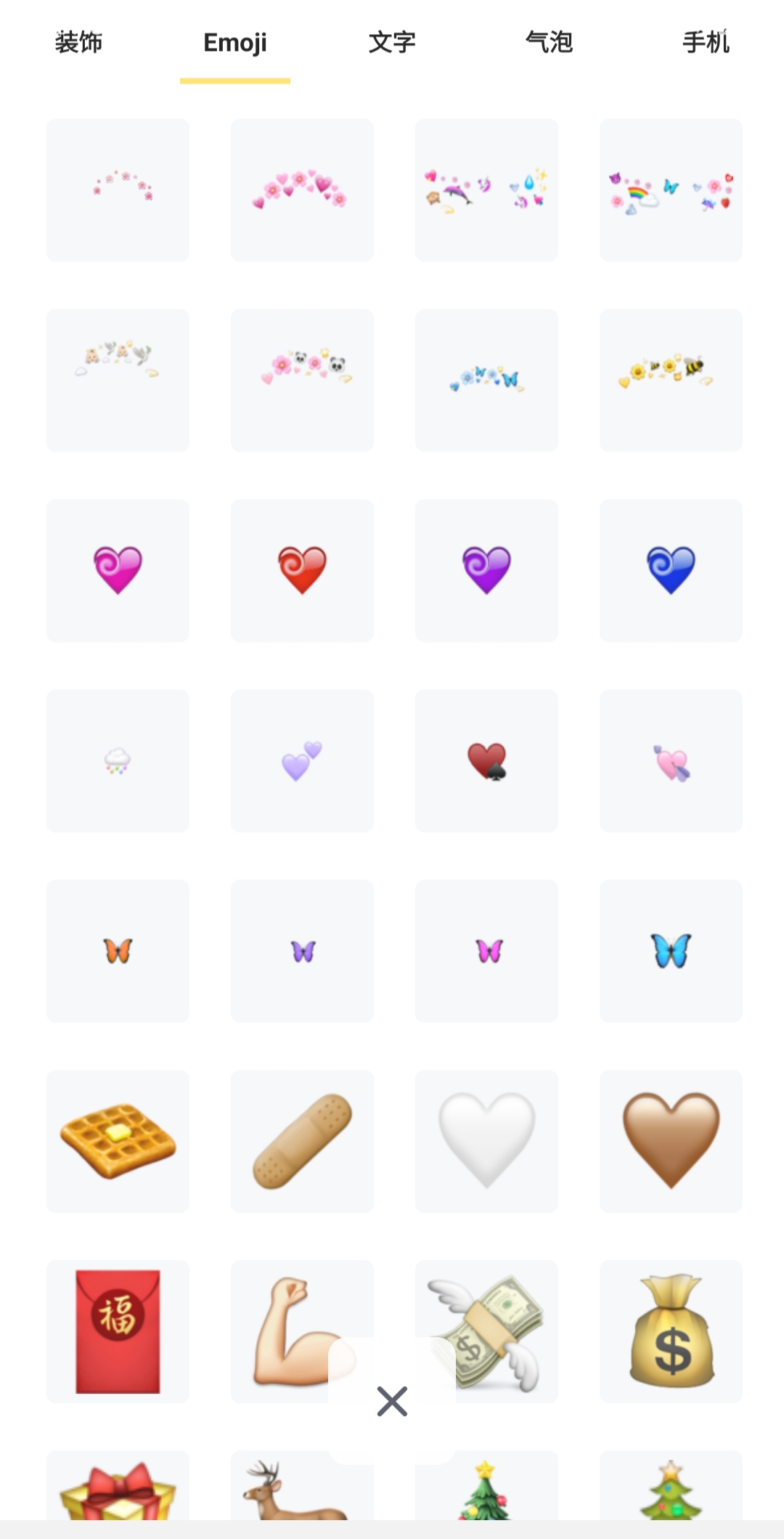Image resolution: width=784 pixels, height=1539 pixels.
Task: Select the red swirl heart sticker
Action: [x=302, y=570]
